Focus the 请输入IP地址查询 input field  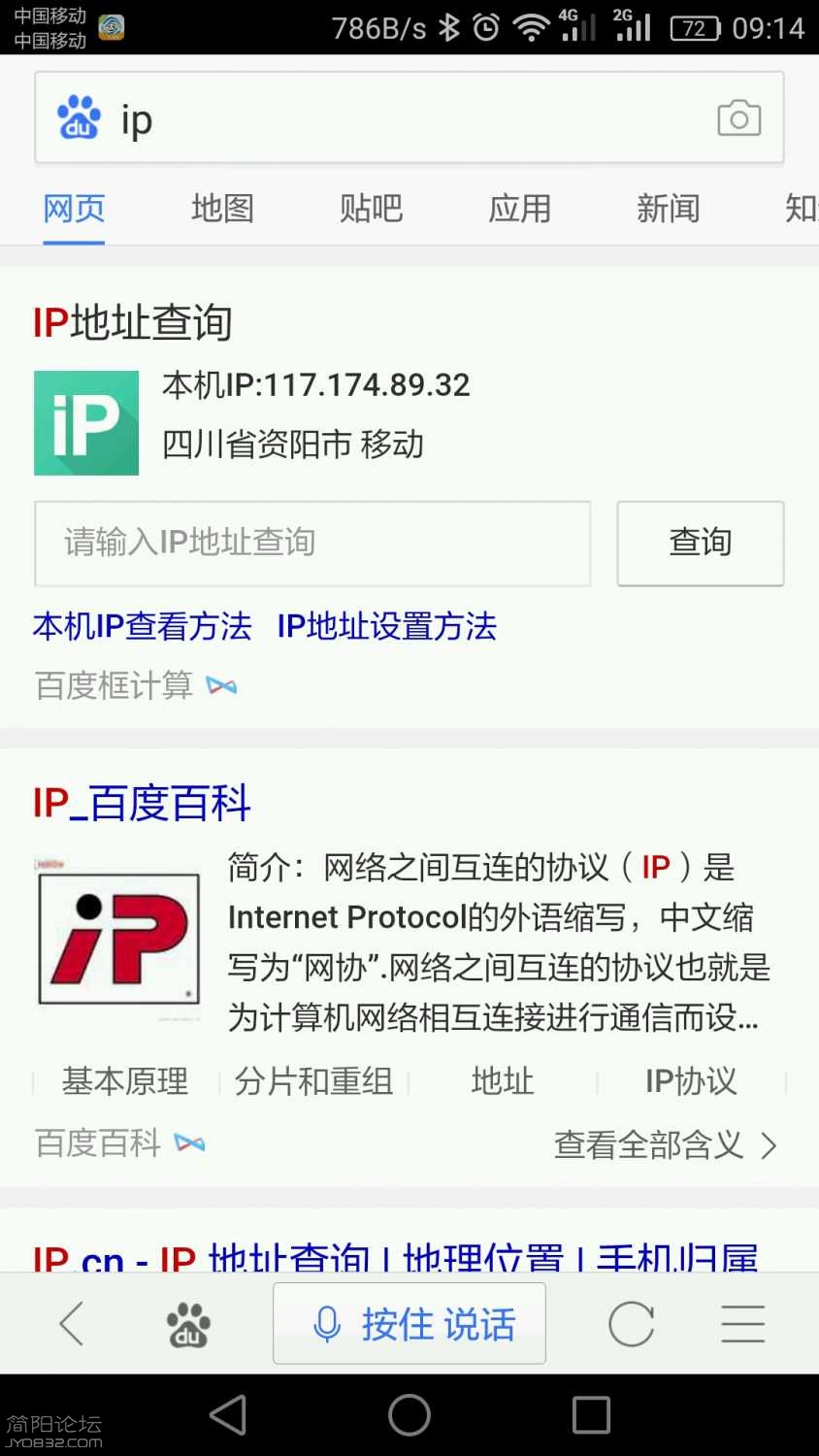pyautogui.click(x=312, y=543)
